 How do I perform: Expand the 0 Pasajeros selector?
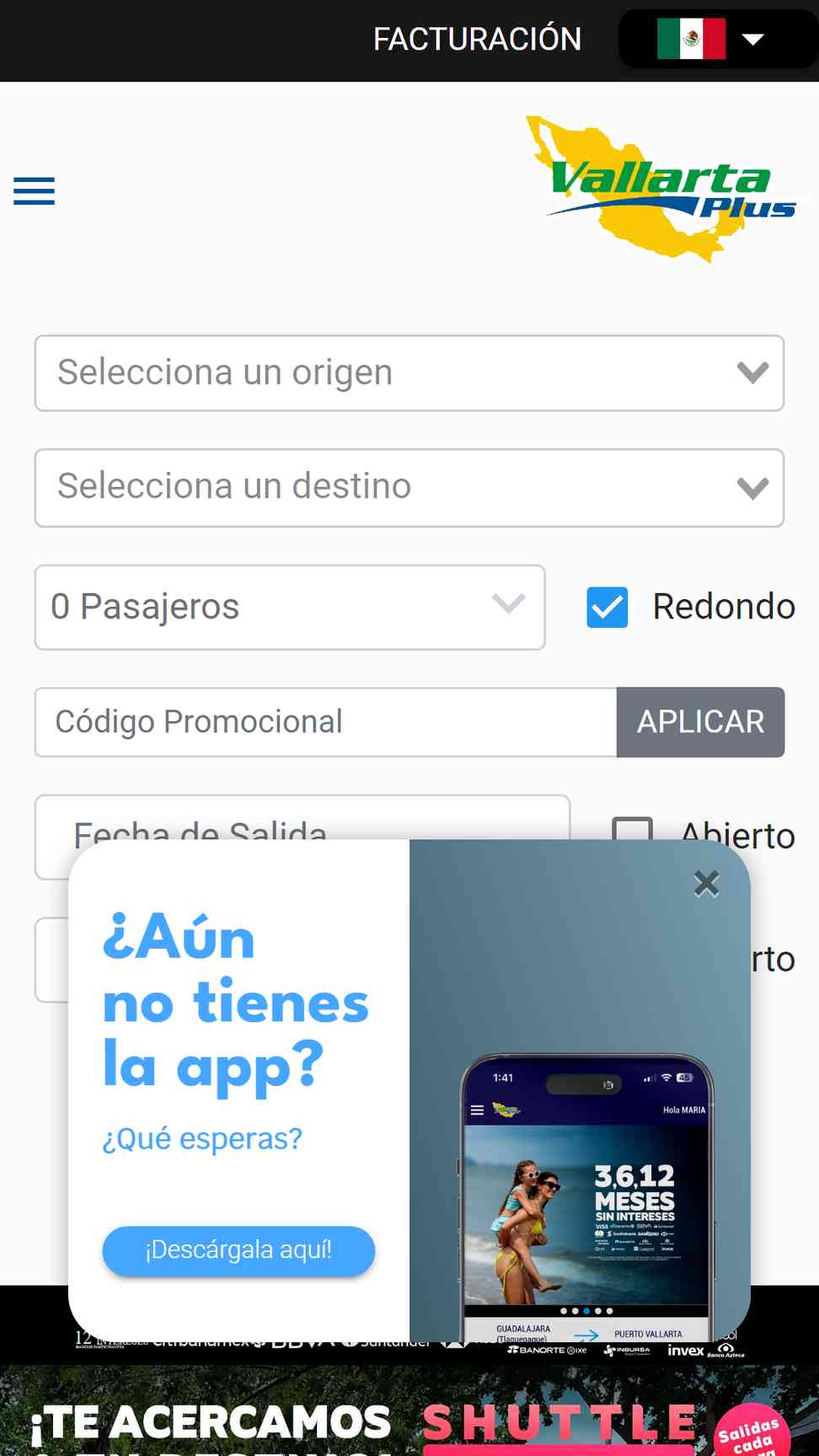coord(290,608)
